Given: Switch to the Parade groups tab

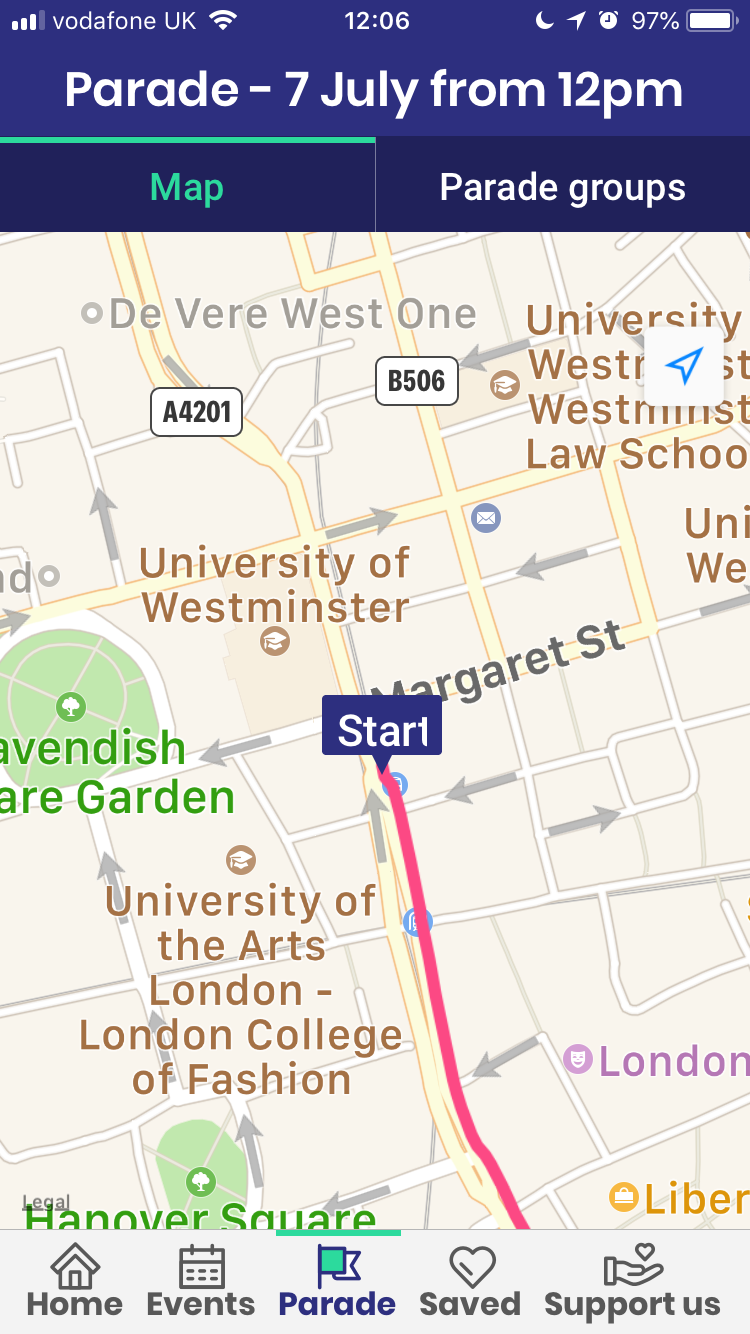Looking at the screenshot, I should [x=562, y=187].
